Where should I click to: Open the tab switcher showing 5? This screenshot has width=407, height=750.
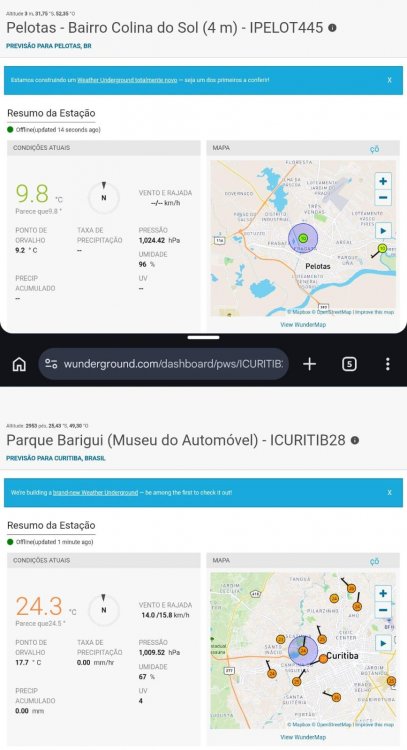coord(349,364)
